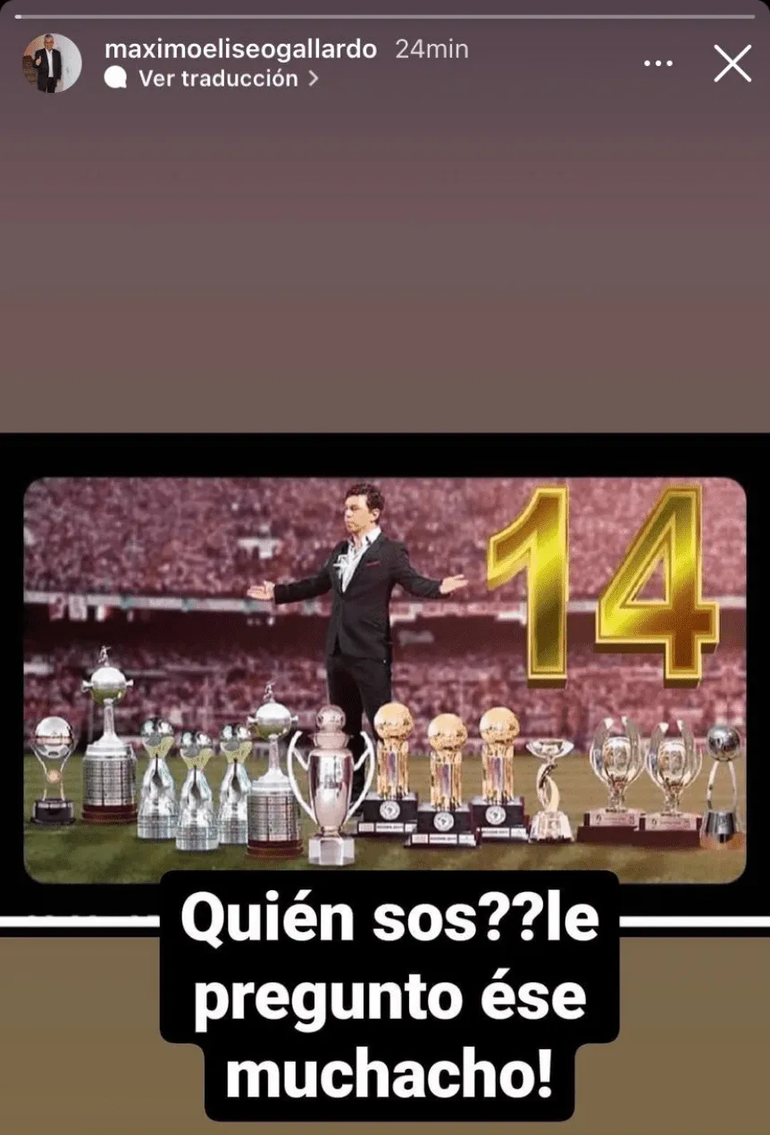Screen dimensions: 770x1135
Task: Tap Ver traducción to translate the story
Action: (217, 78)
